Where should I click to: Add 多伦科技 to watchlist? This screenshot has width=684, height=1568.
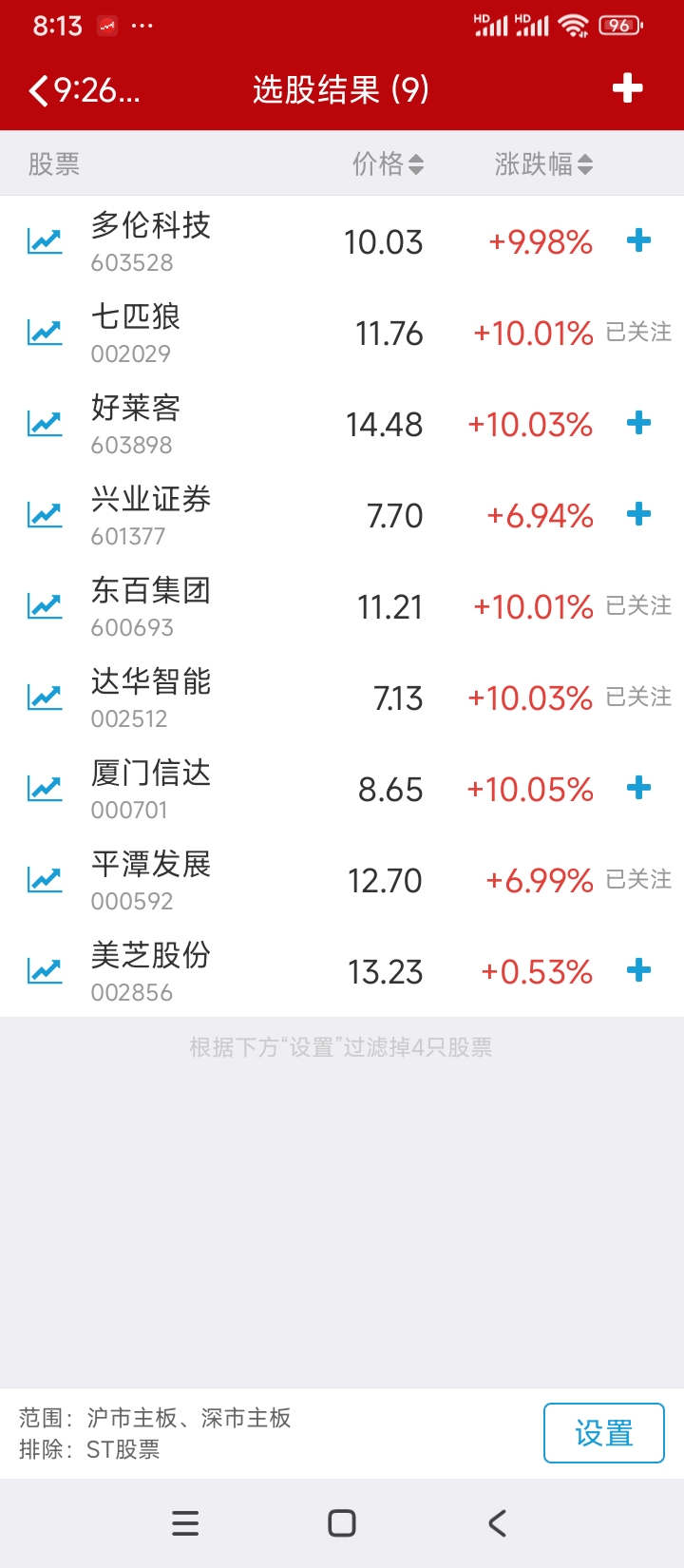[x=639, y=240]
